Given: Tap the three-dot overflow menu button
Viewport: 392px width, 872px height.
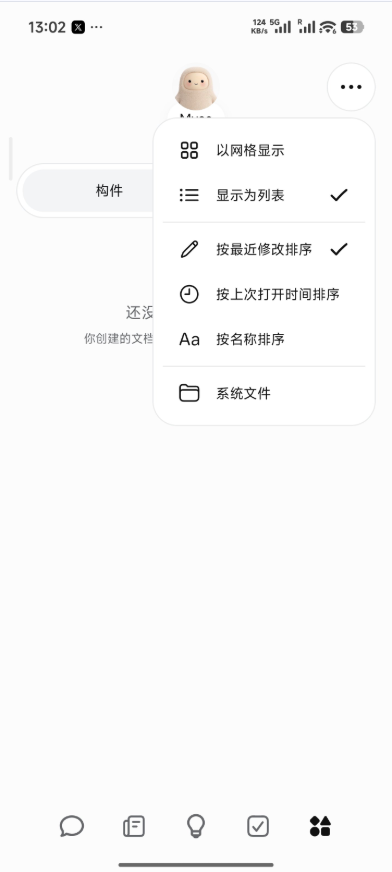Looking at the screenshot, I should click(x=351, y=87).
